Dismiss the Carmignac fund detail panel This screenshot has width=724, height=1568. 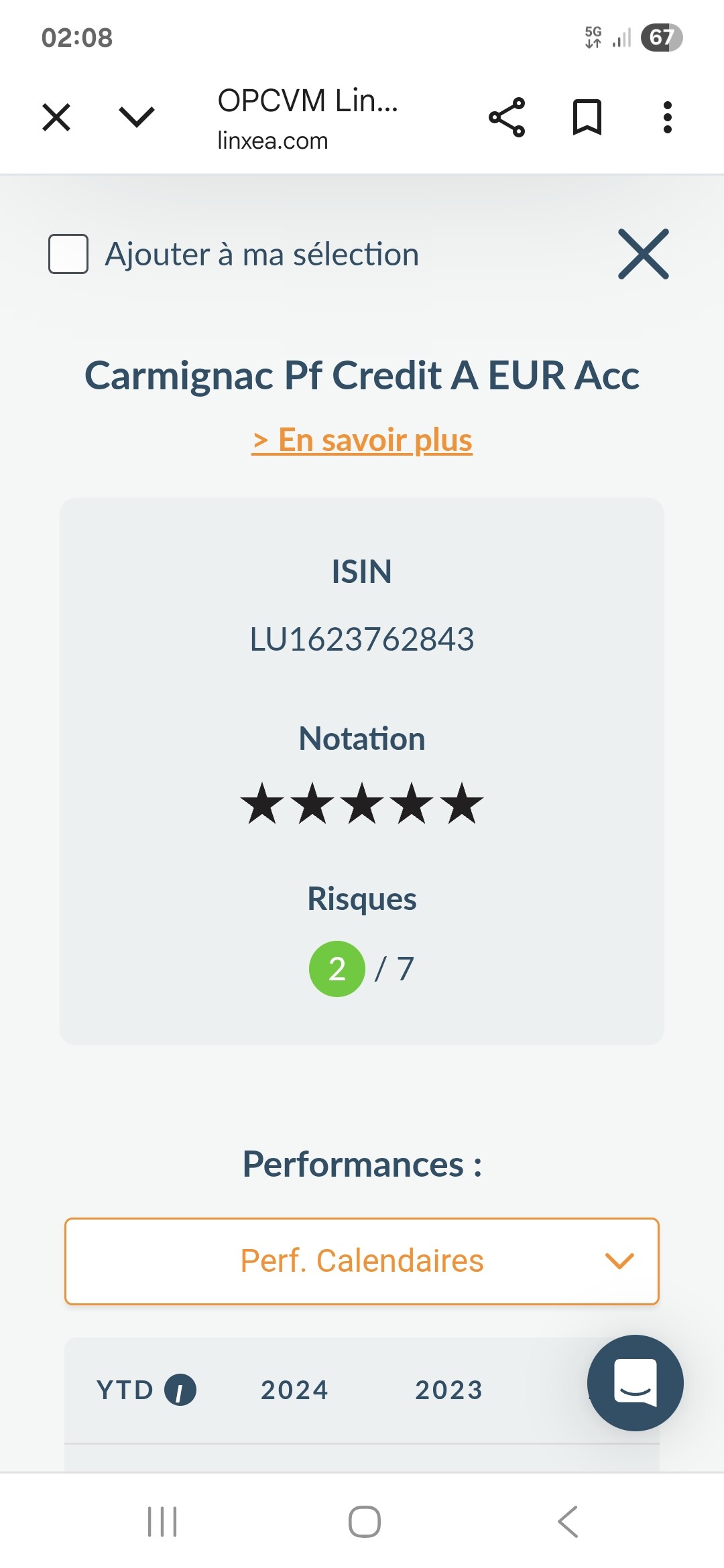click(x=644, y=254)
